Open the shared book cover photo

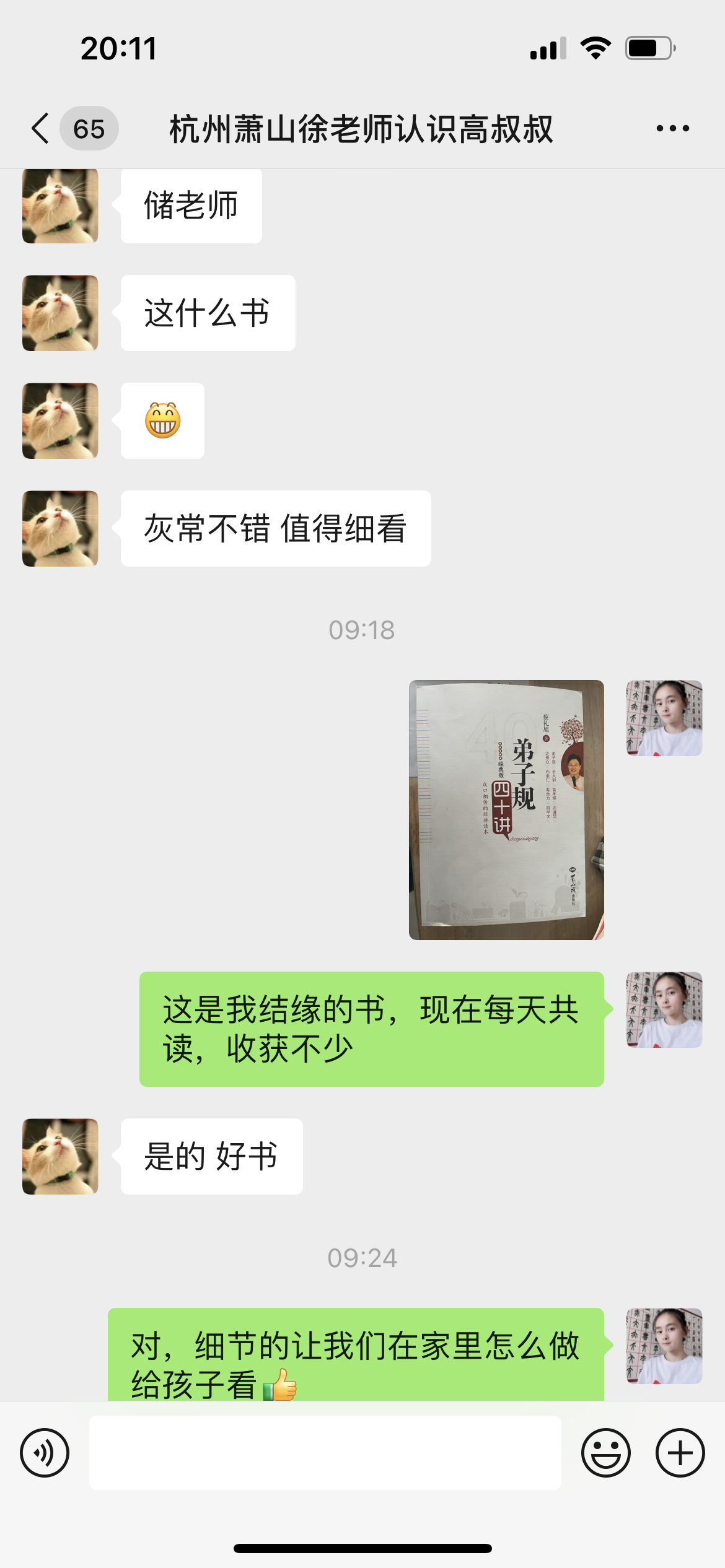(x=506, y=809)
